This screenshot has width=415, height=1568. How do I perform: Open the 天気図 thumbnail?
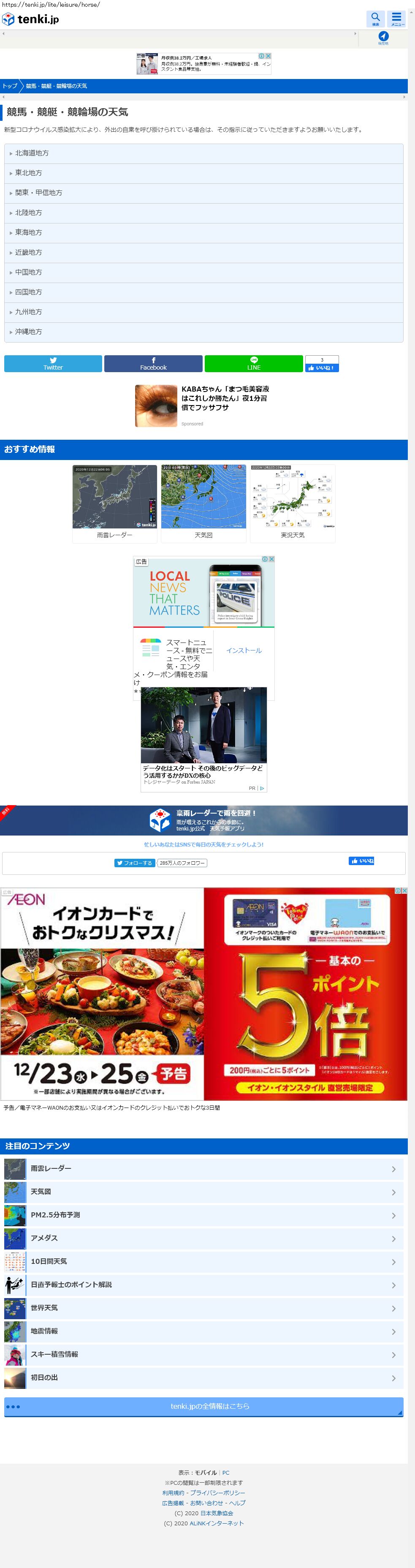(203, 503)
